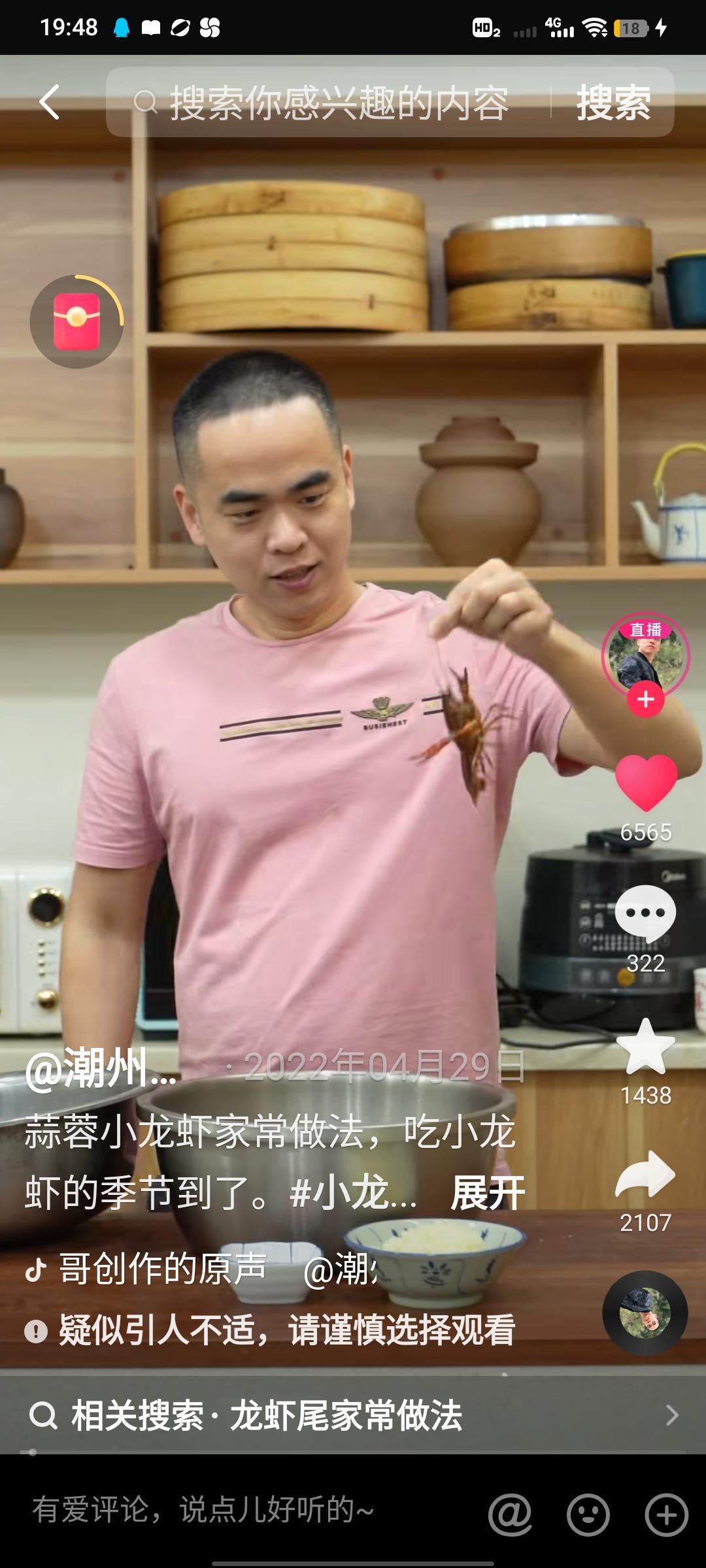Expand the caption with 展开
This screenshot has height=1568, width=706.
click(488, 1193)
